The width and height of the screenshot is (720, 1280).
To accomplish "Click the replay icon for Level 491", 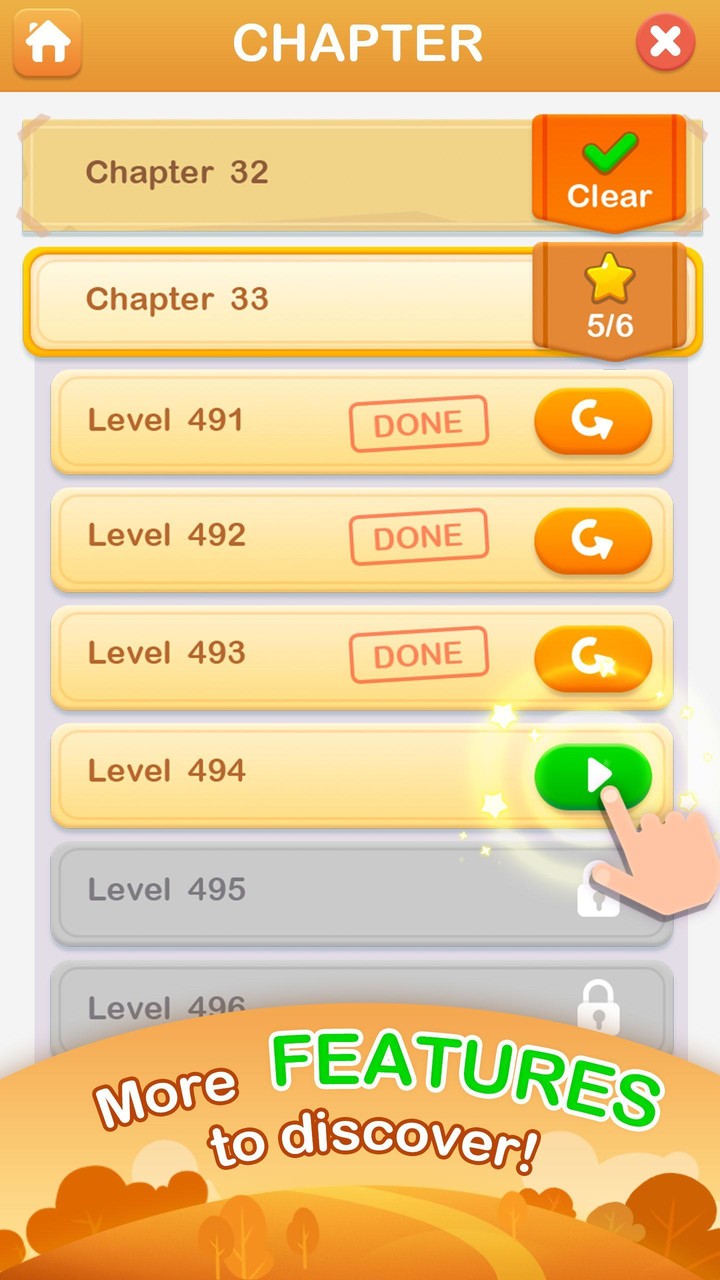I will 592,421.
